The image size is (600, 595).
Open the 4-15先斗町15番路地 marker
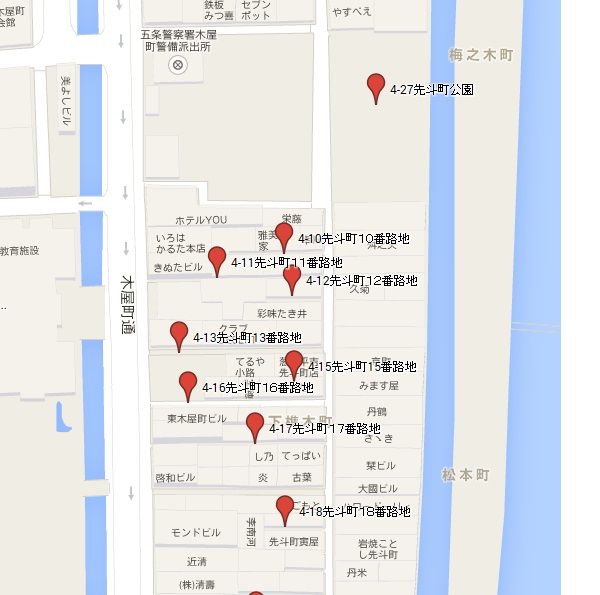click(x=294, y=362)
